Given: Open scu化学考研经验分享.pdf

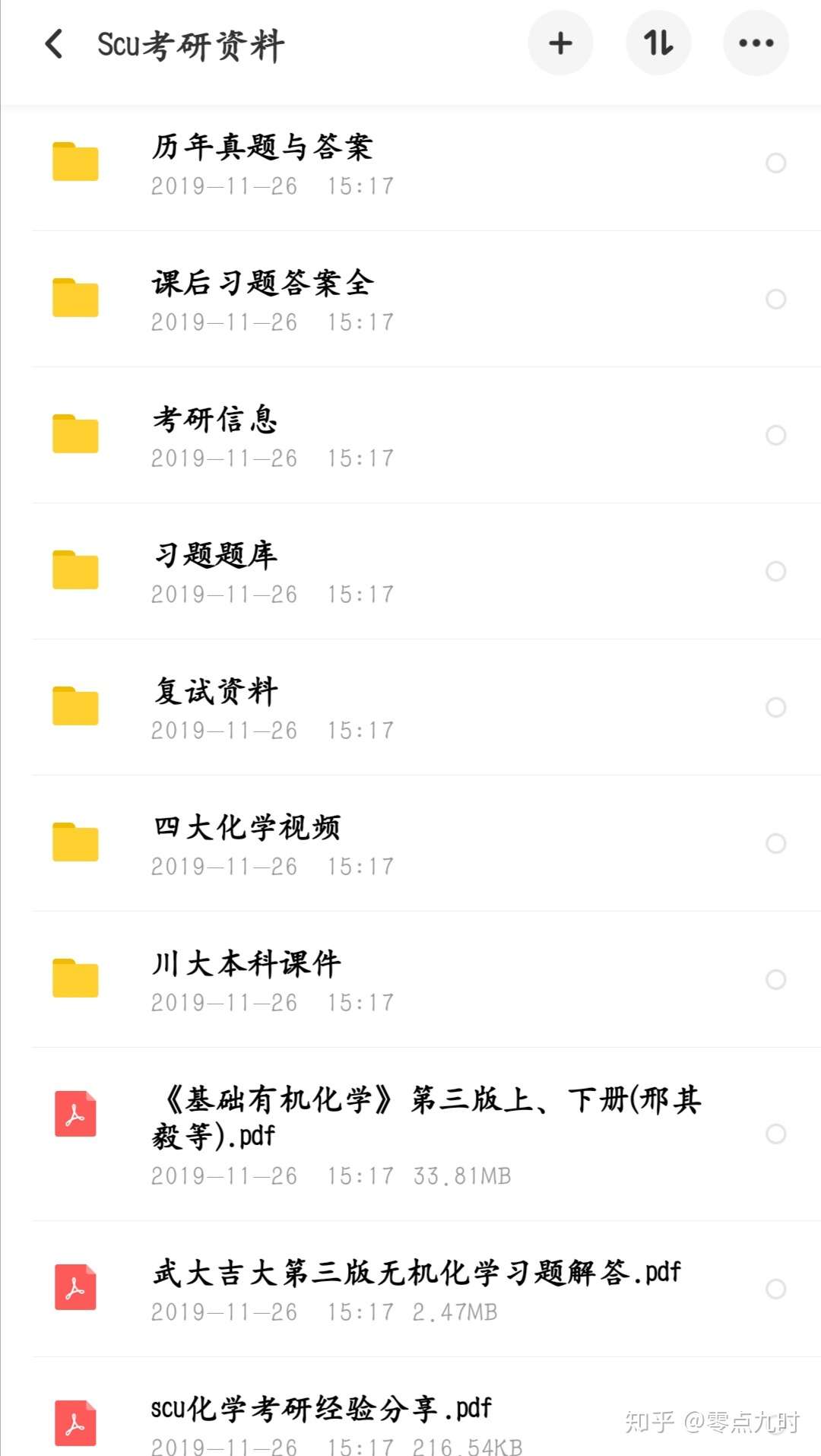Looking at the screenshot, I should [410, 1407].
